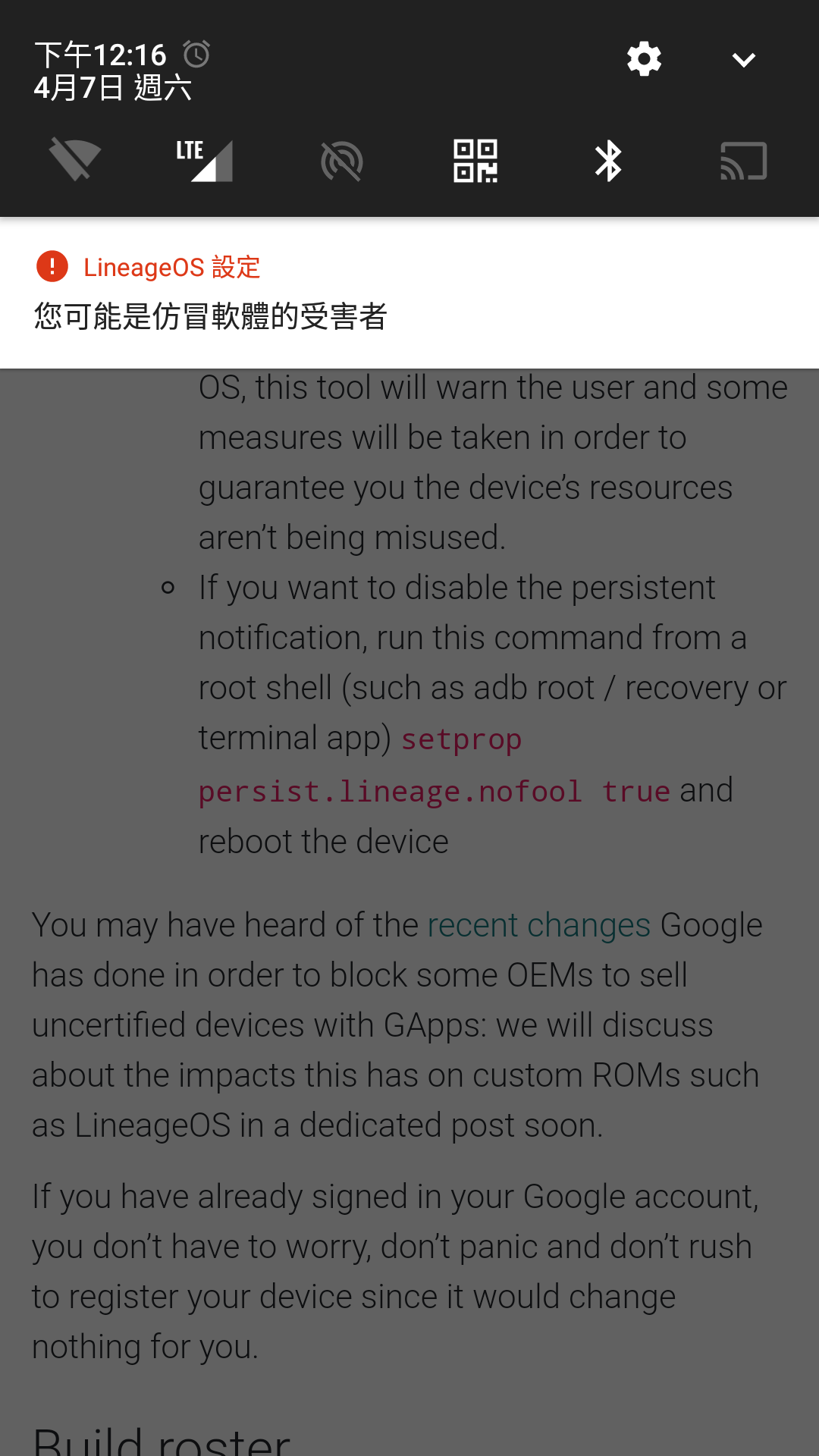Toggle the Wi-Fi quick setting
Screen dimensions: 819x1456
click(75, 160)
